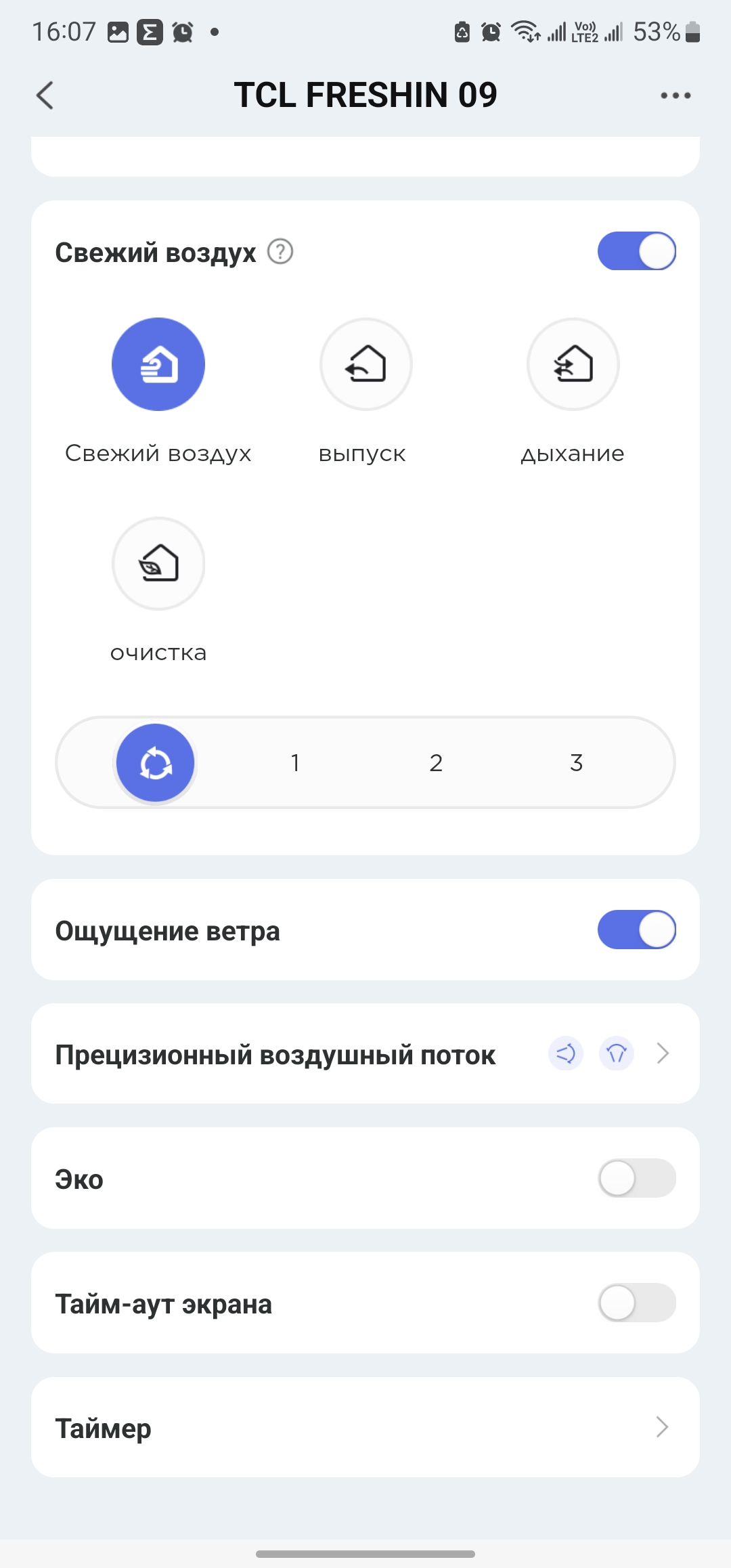The image size is (731, 1568).
Task: Enable the Эко mode
Action: 636,1178
